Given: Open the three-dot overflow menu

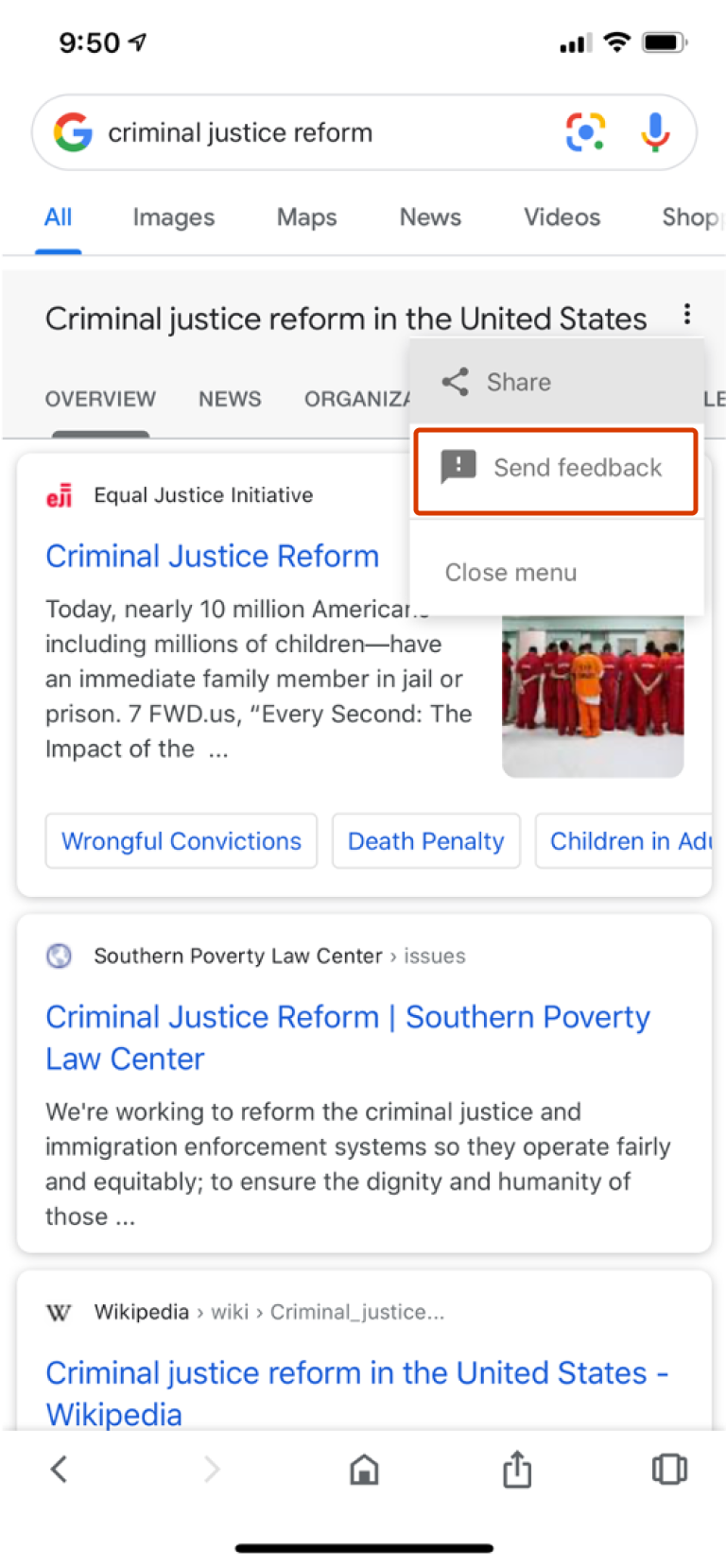Looking at the screenshot, I should click(687, 315).
